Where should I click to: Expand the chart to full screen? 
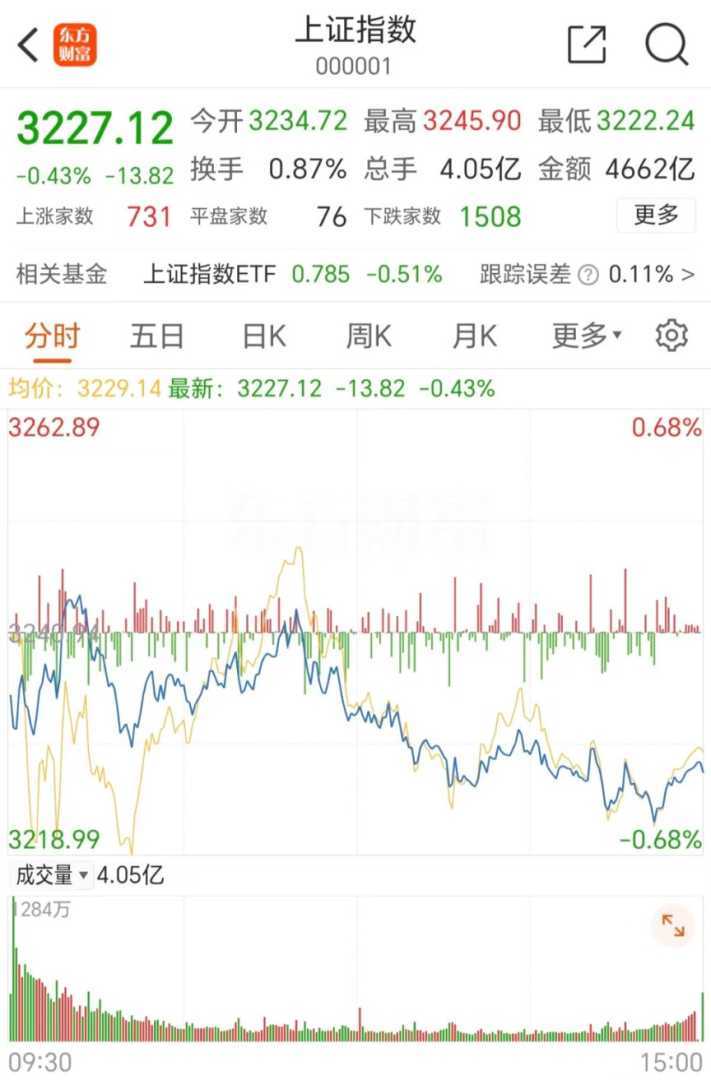tap(673, 927)
